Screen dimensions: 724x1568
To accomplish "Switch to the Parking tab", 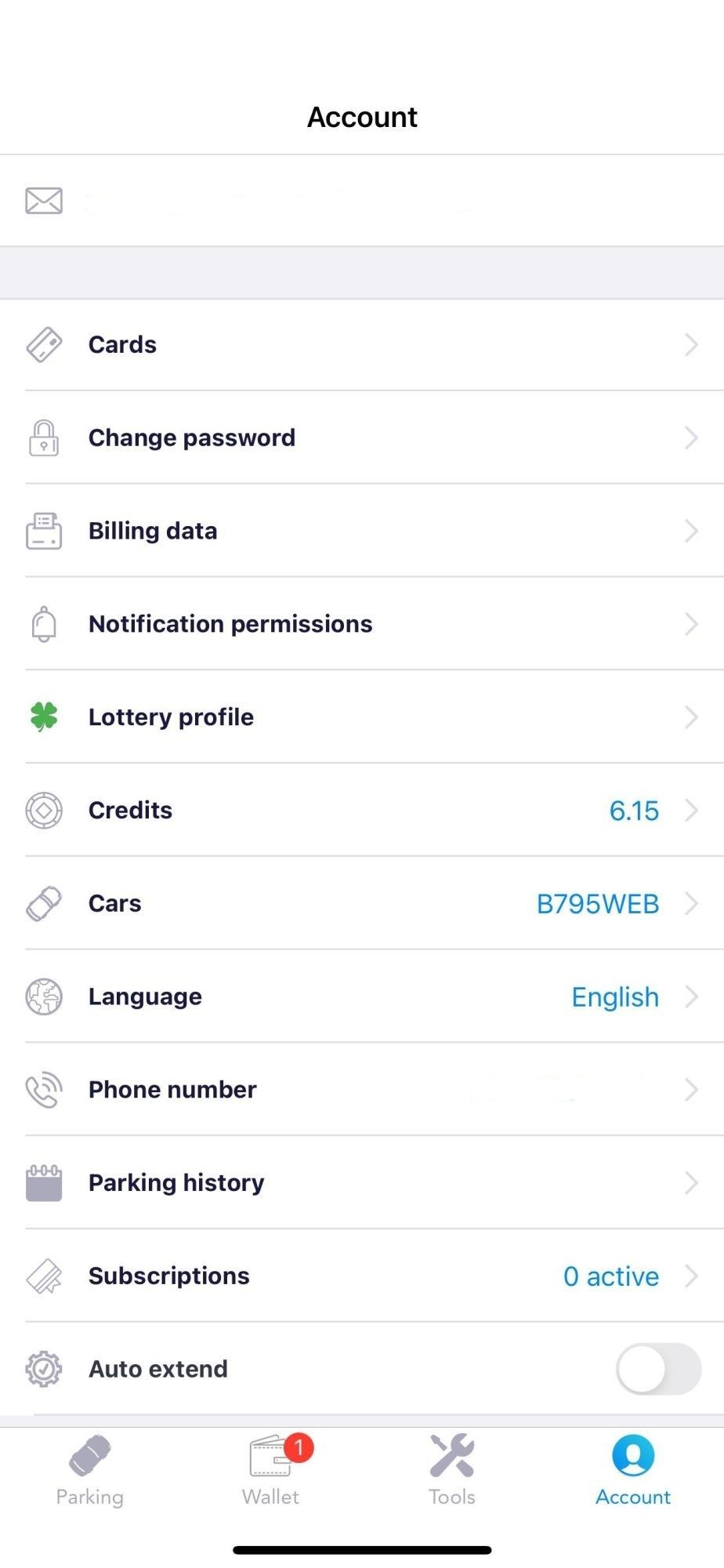I will (x=90, y=1472).
